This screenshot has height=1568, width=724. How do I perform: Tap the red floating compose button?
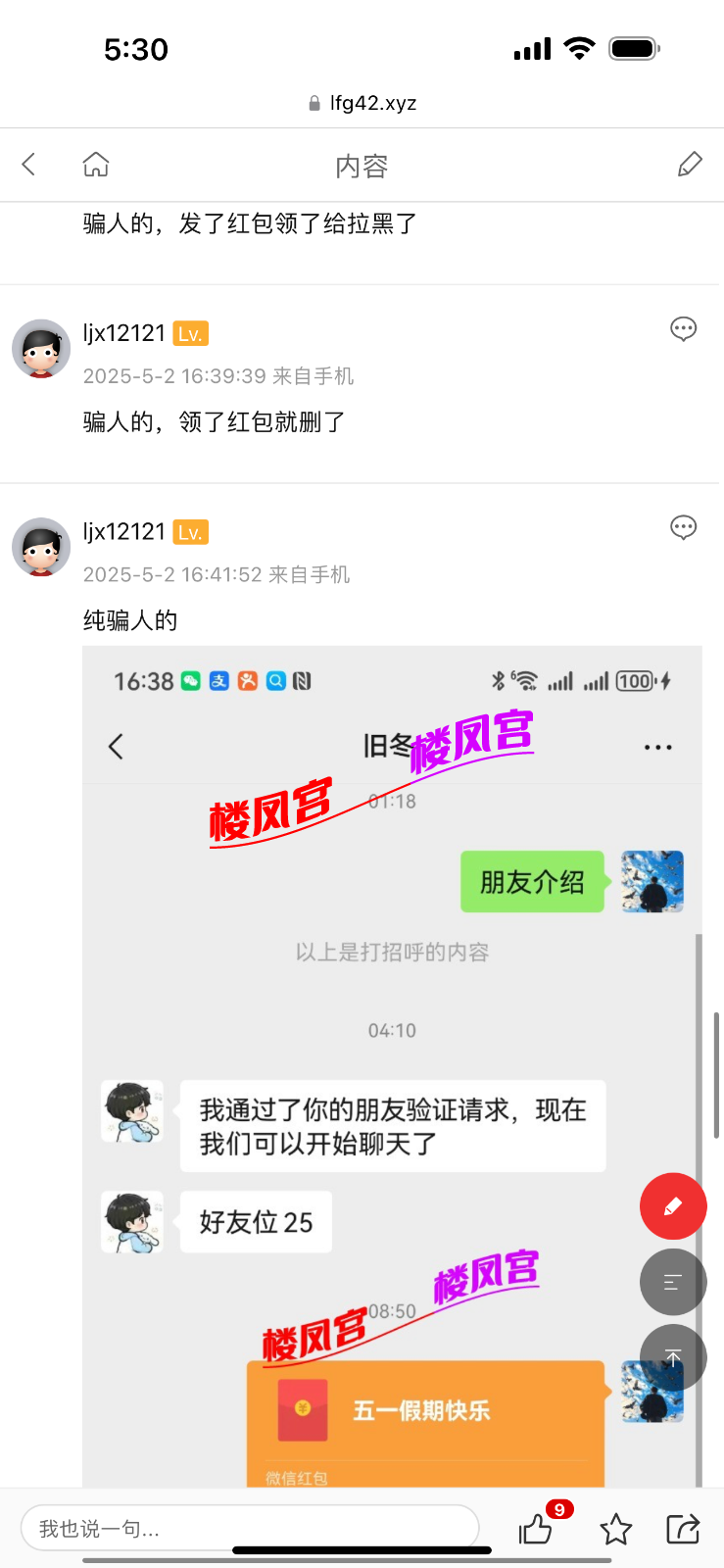coord(673,1206)
